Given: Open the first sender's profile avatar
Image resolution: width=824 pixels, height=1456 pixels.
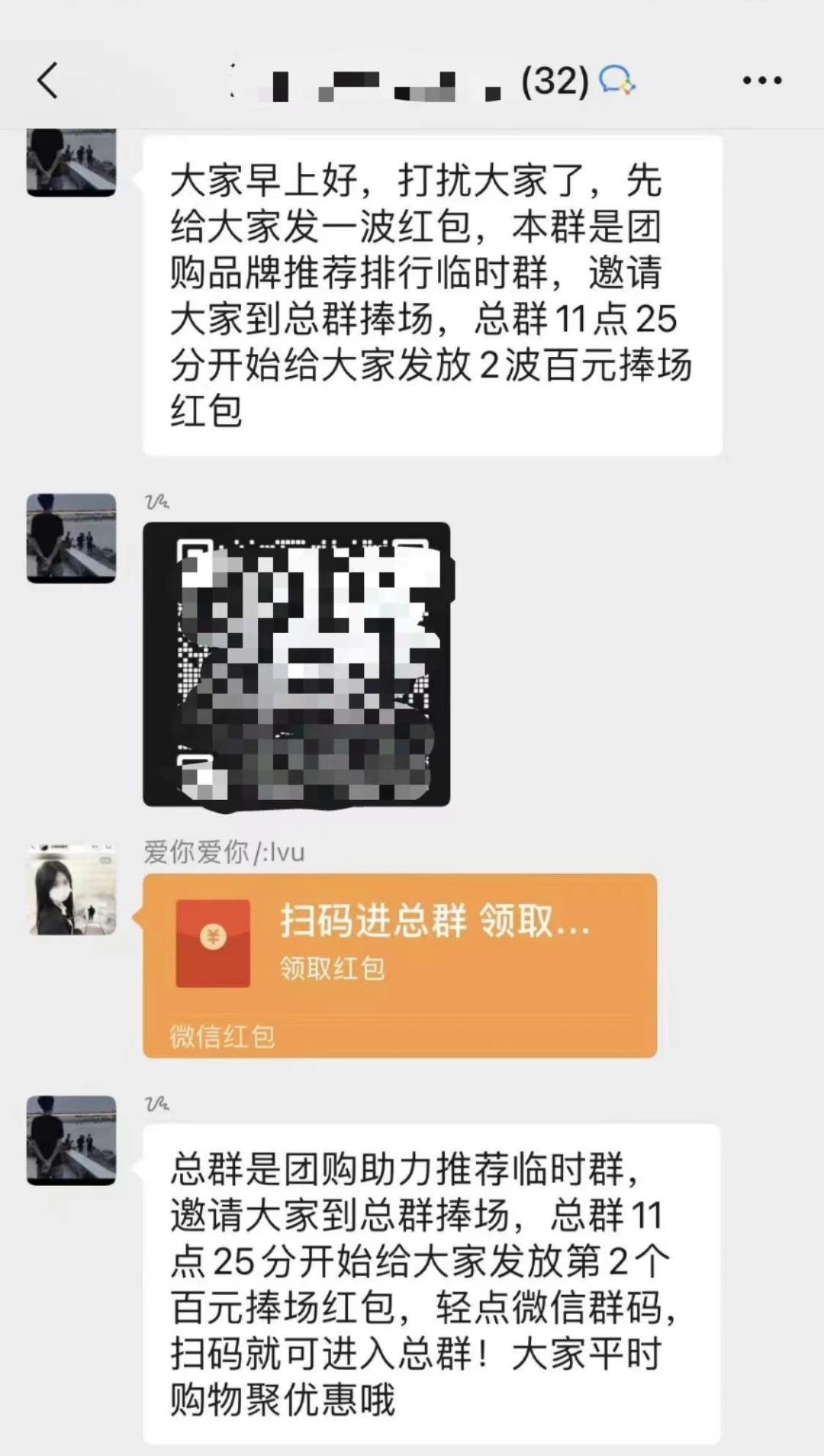Looking at the screenshot, I should tap(69, 162).
